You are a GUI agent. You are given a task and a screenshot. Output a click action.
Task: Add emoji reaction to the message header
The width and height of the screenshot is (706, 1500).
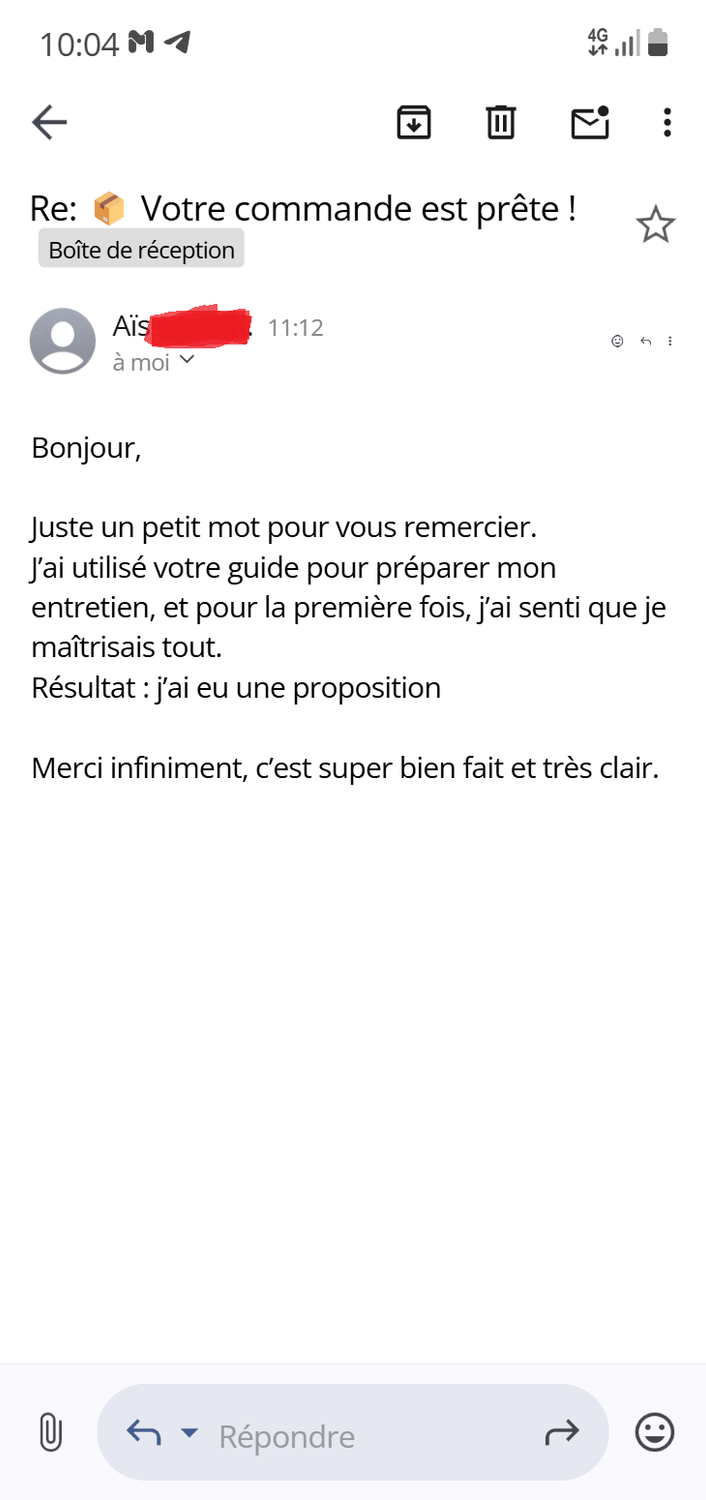click(617, 341)
